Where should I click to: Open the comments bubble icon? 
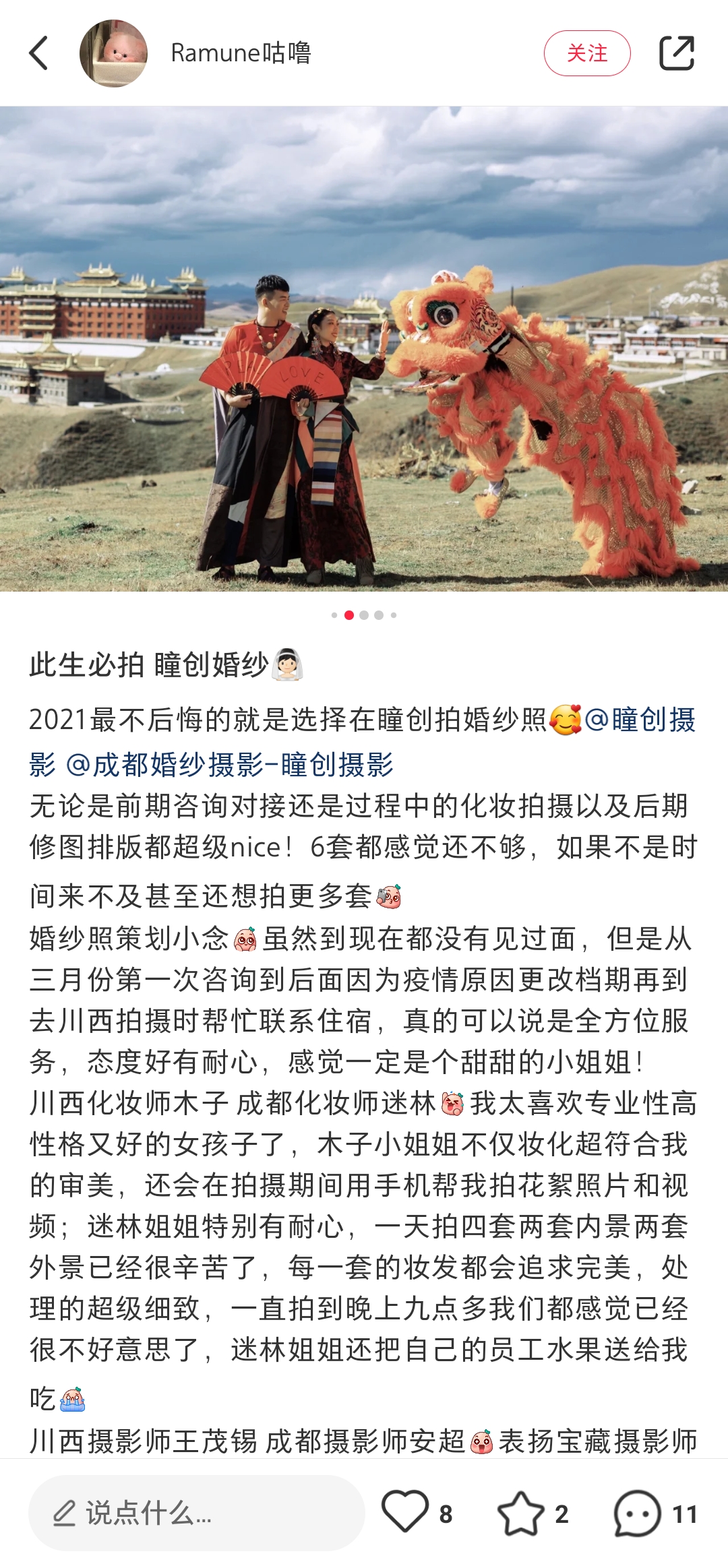pyautogui.click(x=637, y=1513)
